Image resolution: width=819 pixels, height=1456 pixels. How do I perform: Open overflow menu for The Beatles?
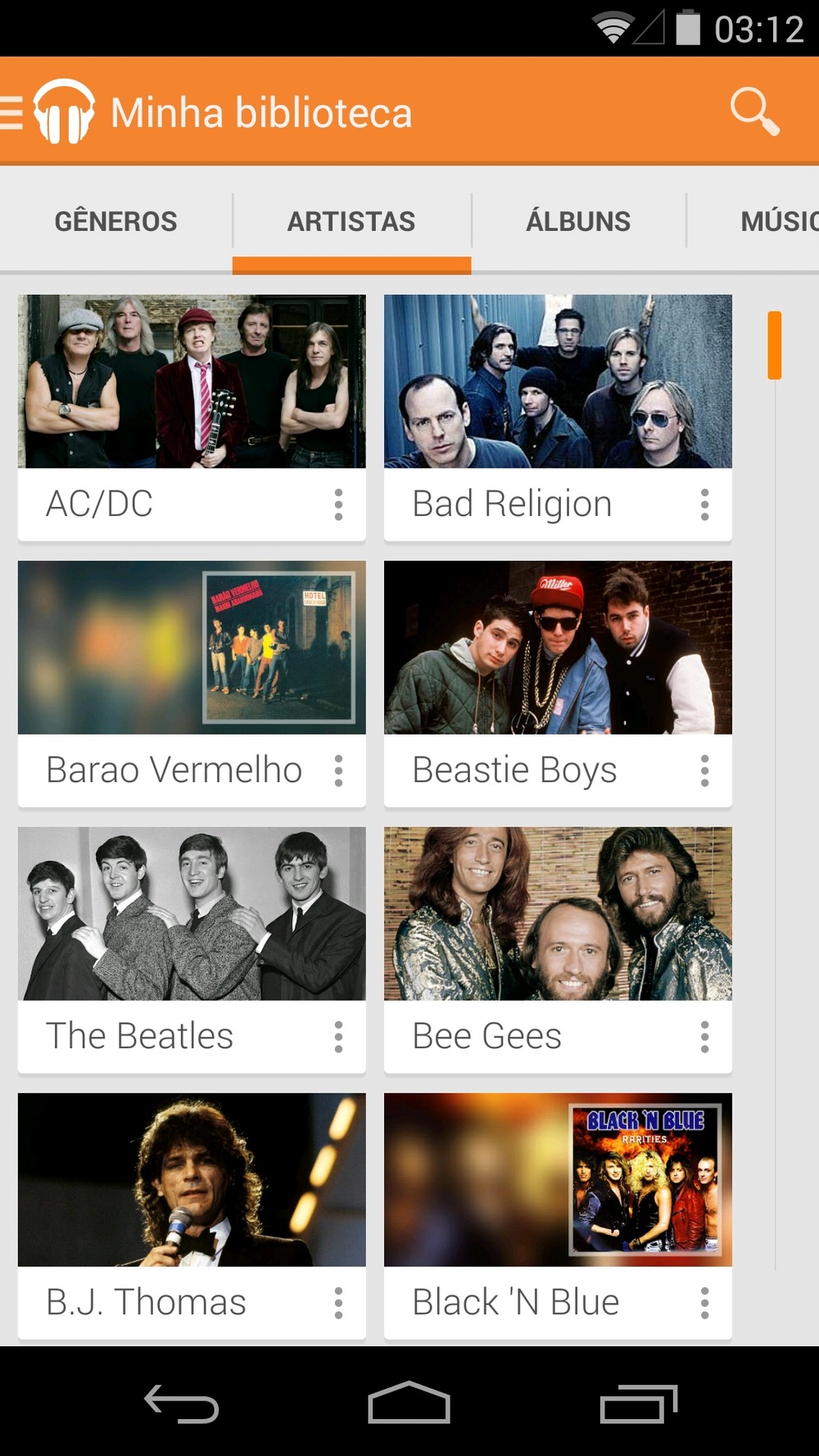click(338, 1037)
